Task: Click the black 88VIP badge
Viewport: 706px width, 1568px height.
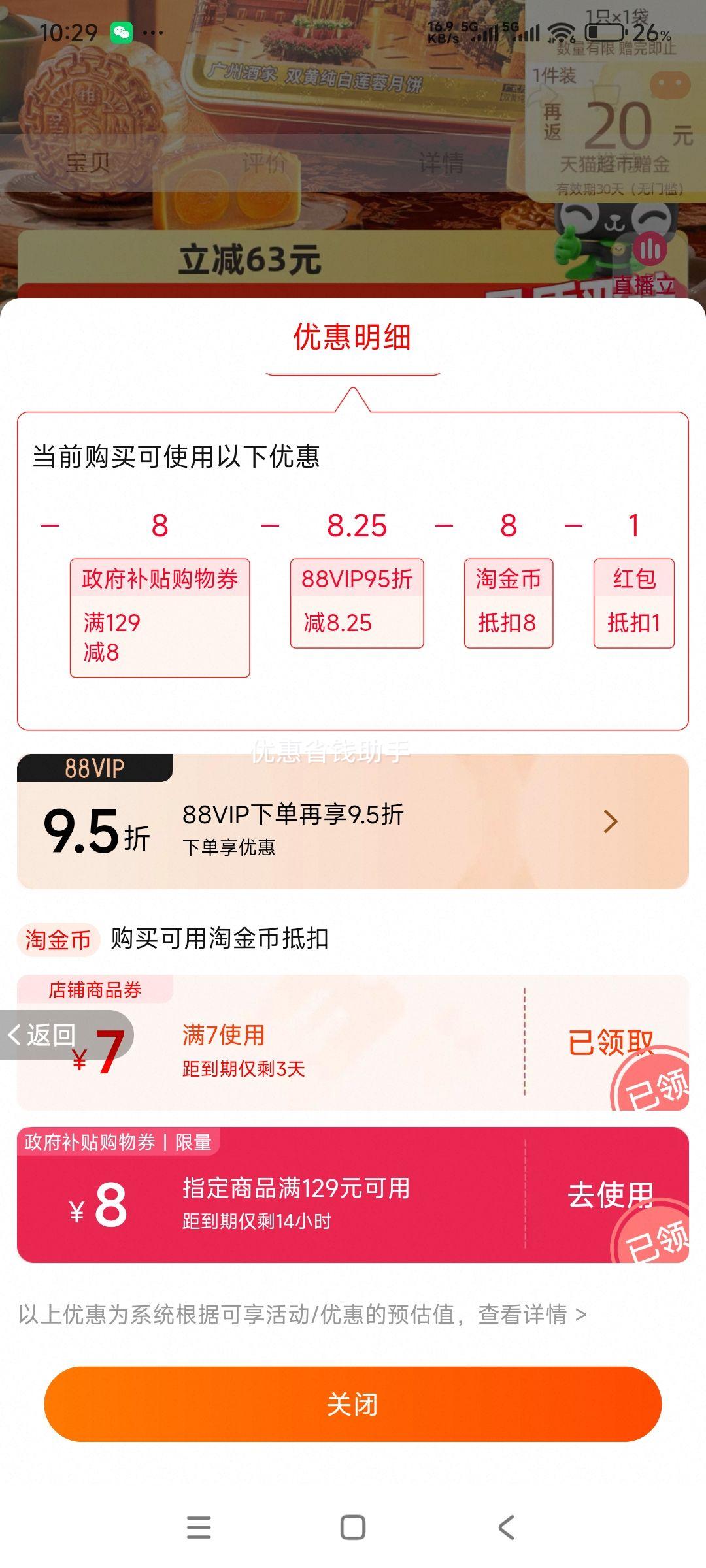Action: pos(95,768)
